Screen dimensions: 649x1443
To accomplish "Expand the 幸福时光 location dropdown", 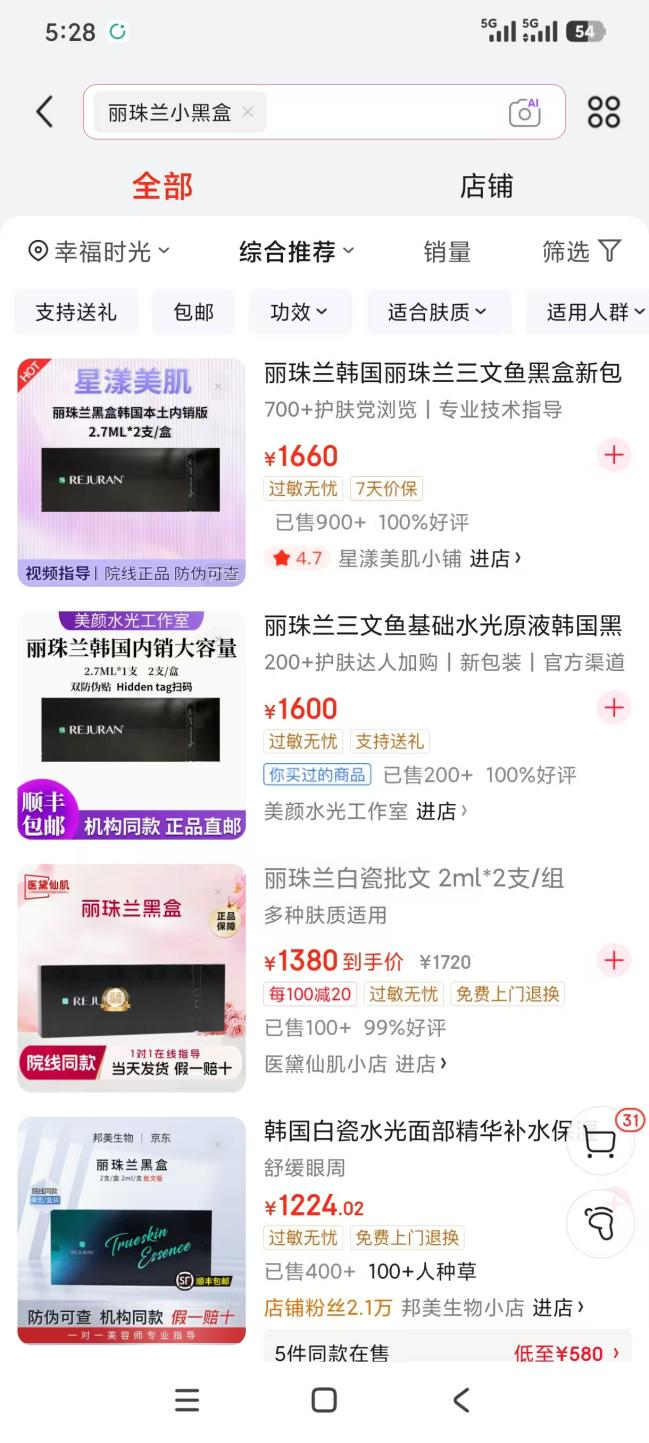I will (x=99, y=252).
